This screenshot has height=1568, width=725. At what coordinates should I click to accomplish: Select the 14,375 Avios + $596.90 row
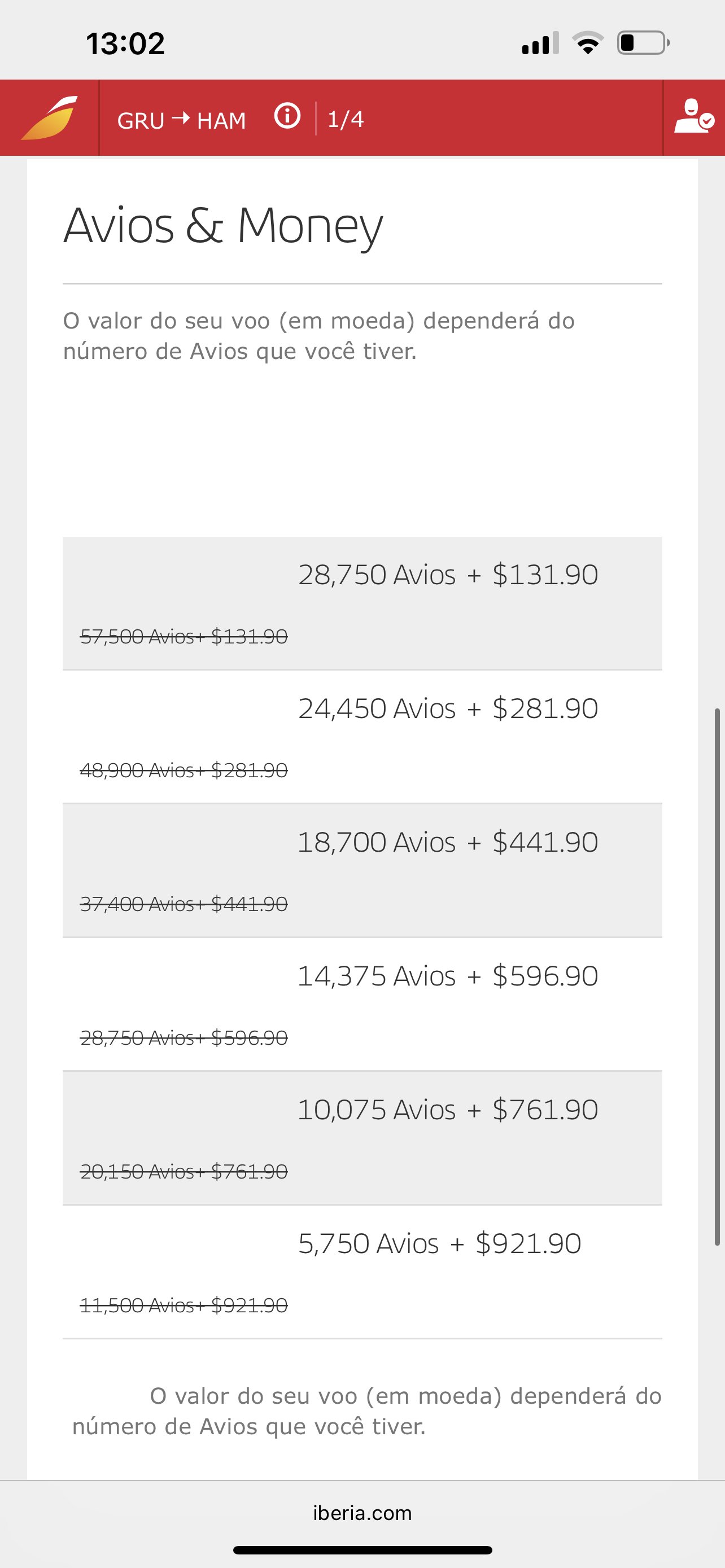pyautogui.click(x=362, y=1004)
